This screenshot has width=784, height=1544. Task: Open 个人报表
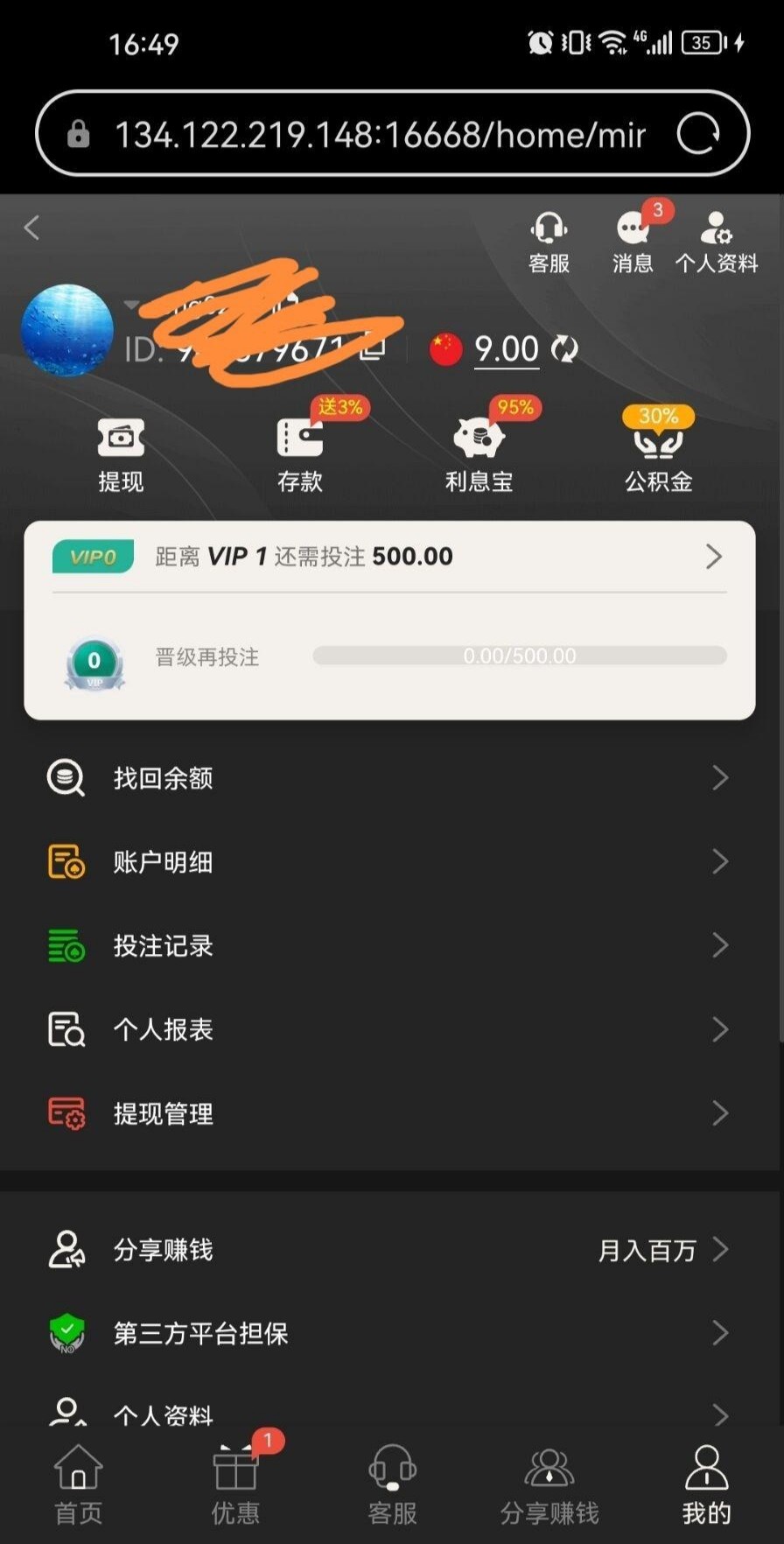click(389, 1029)
